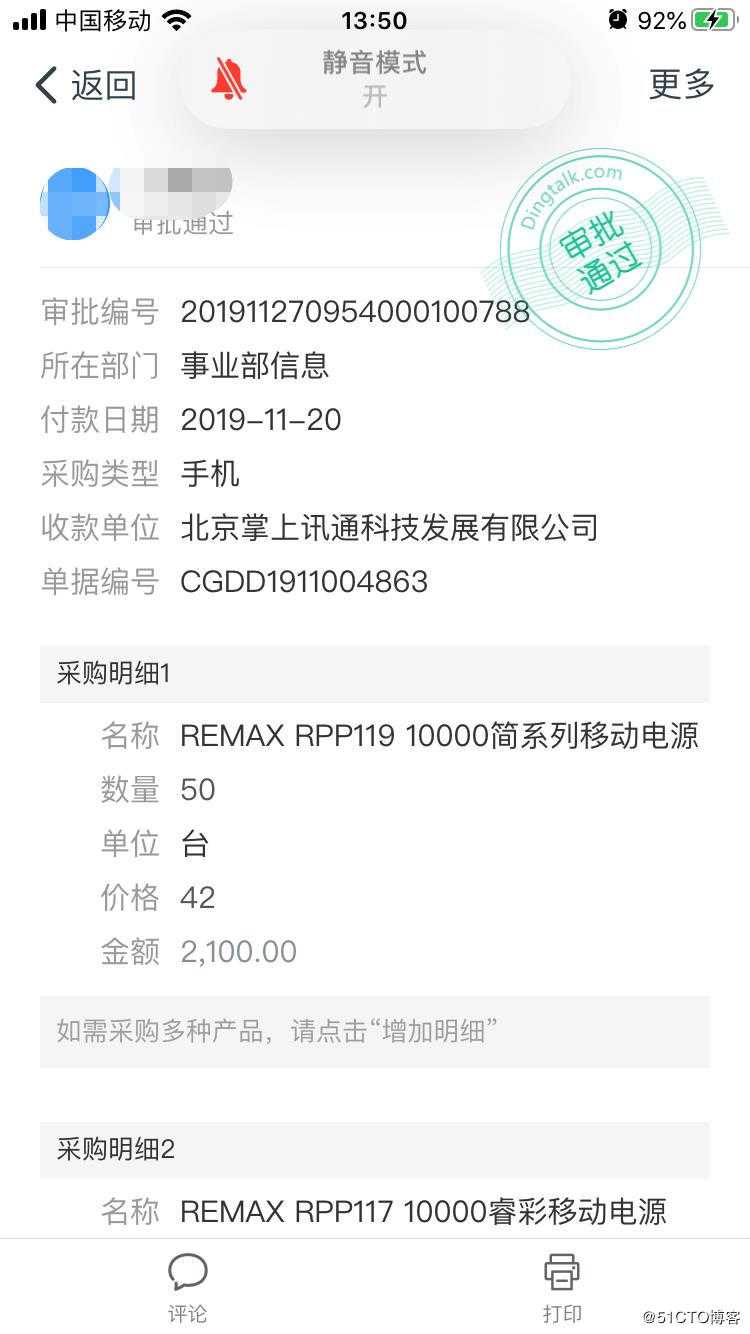Tap the 打印 print action
The image size is (750, 1334).
561,1287
